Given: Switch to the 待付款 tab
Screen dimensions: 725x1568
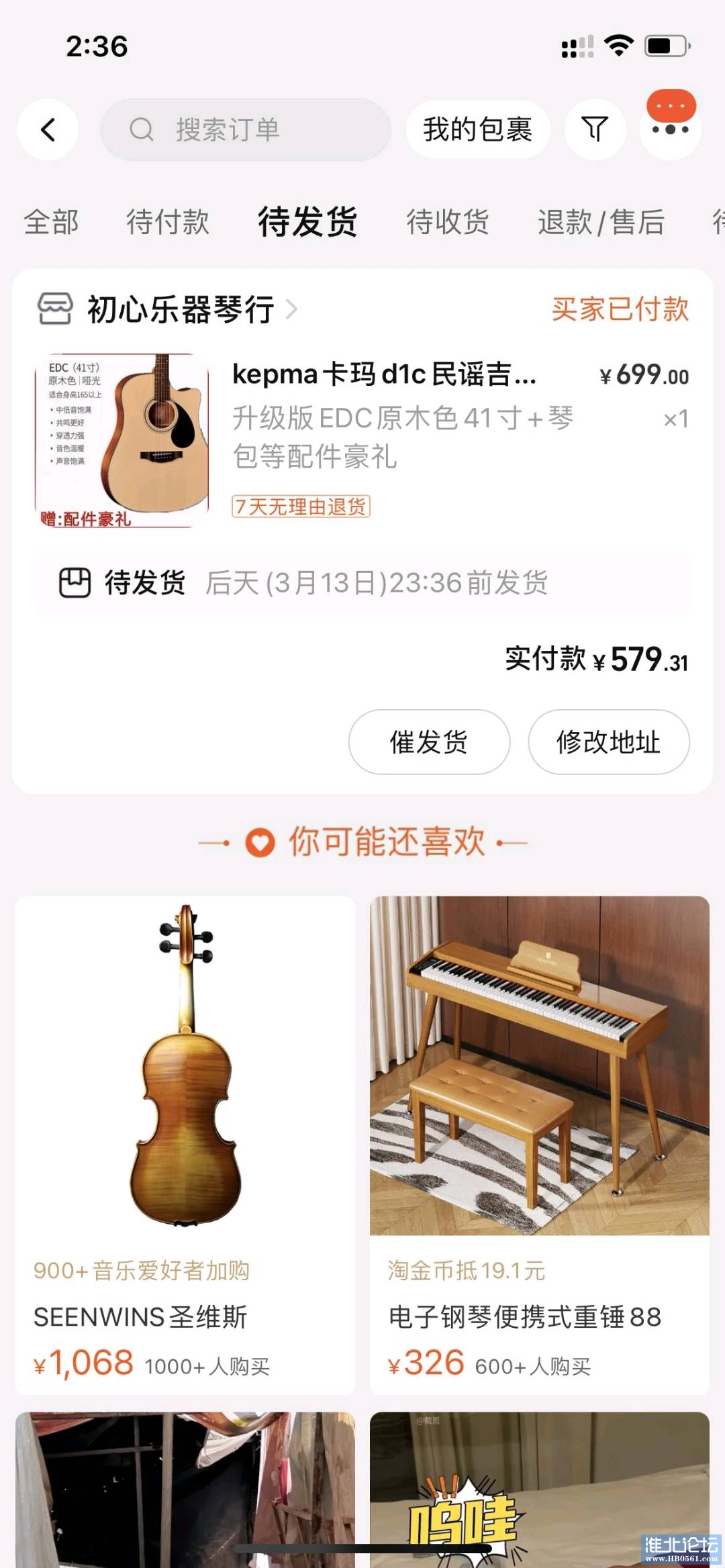Looking at the screenshot, I should coord(168,222).
